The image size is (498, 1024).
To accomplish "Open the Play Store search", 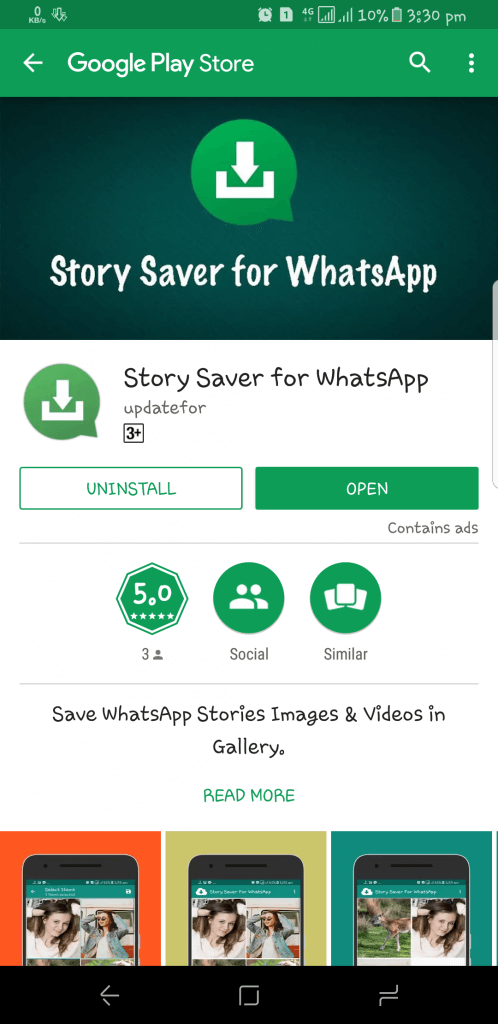I will [x=420, y=63].
